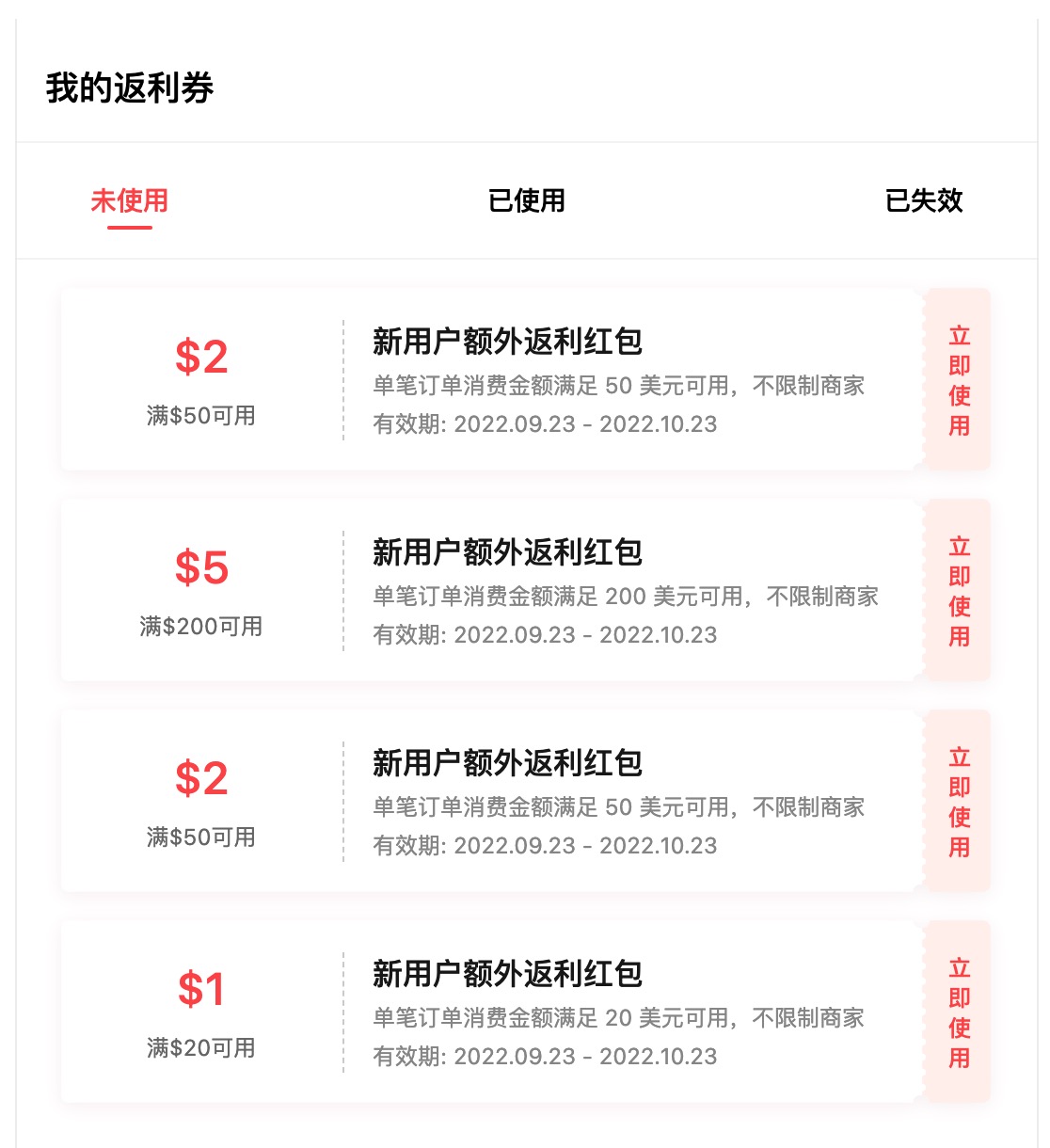Click the 满$200可用 label
The image size is (1050, 1148).
point(199,625)
